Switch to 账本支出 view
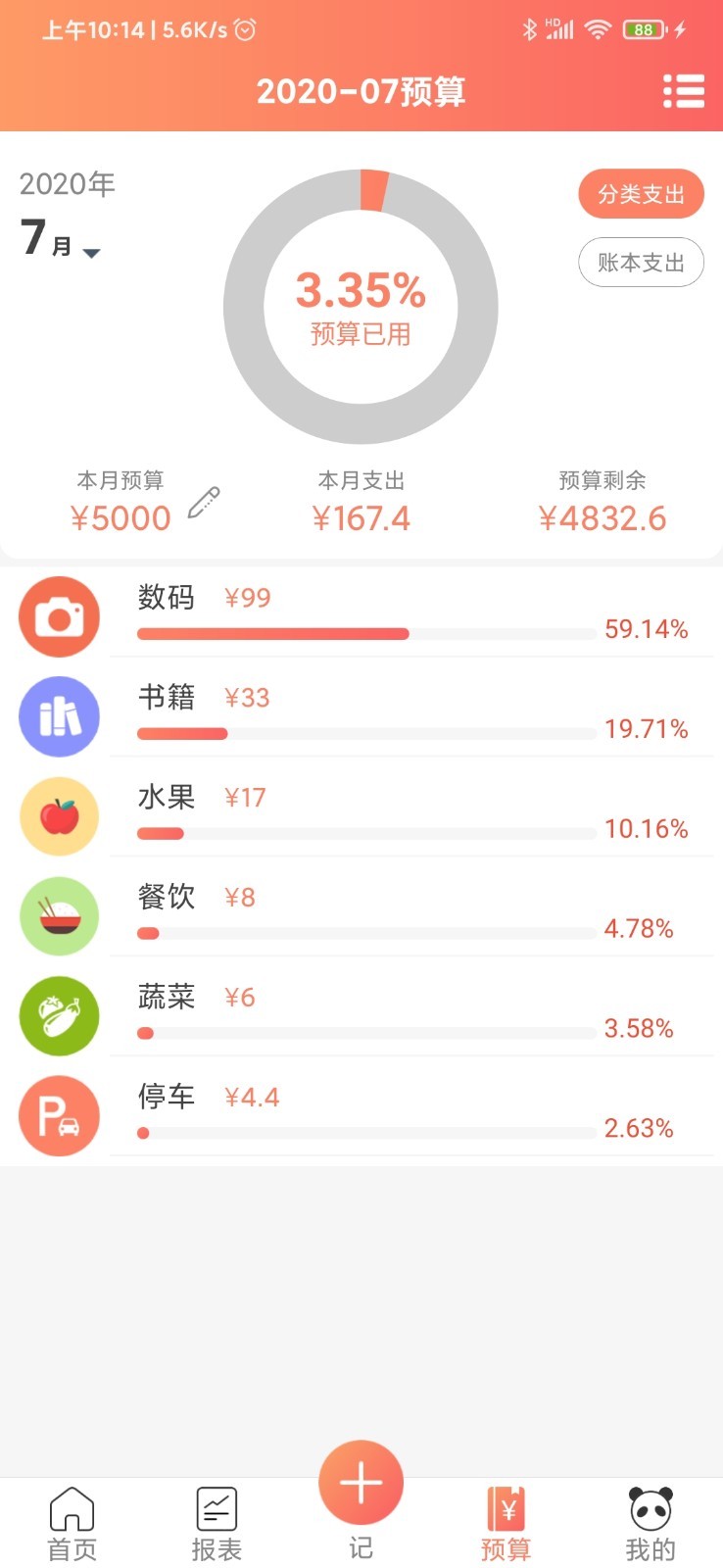 pyautogui.click(x=641, y=262)
